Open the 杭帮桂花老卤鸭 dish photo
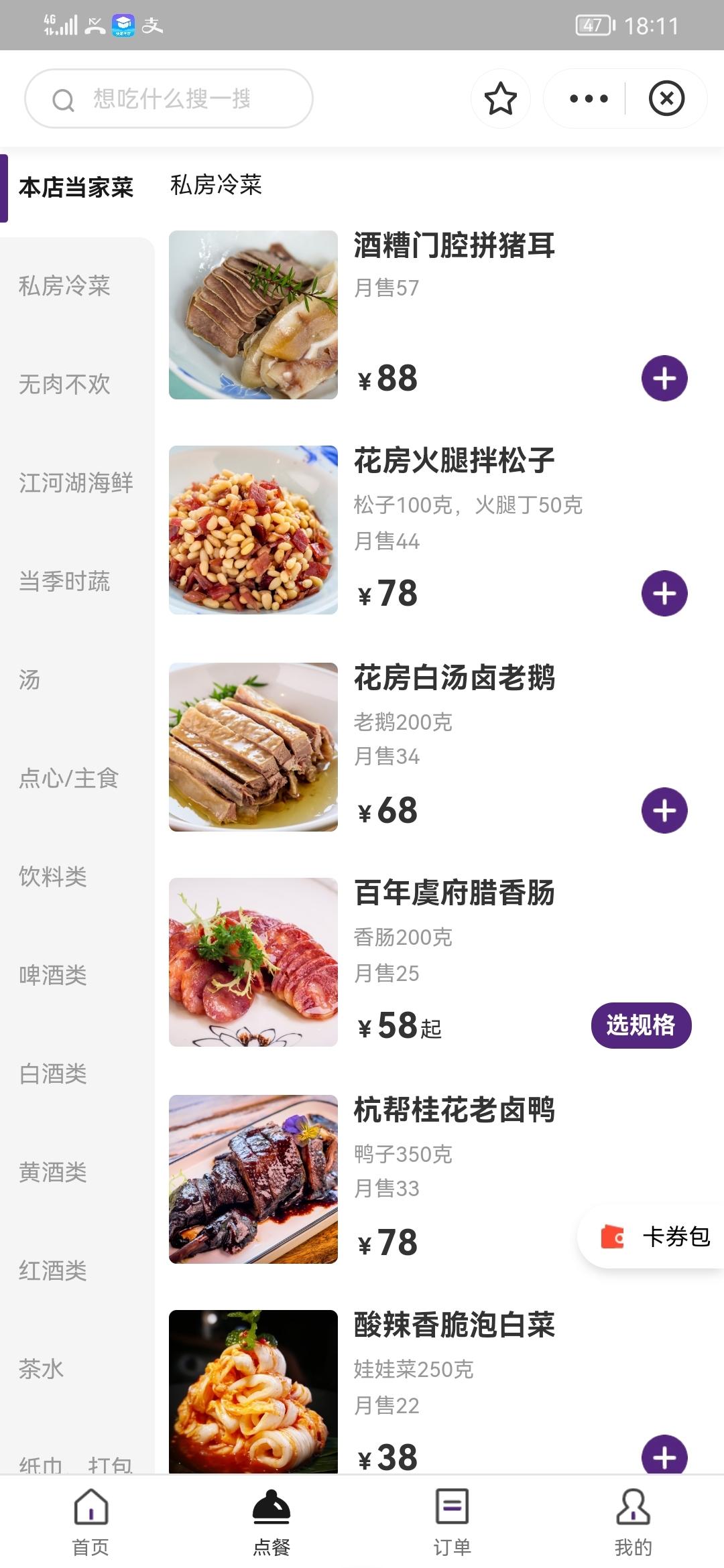Screen dimensions: 724x1568 tap(253, 1179)
